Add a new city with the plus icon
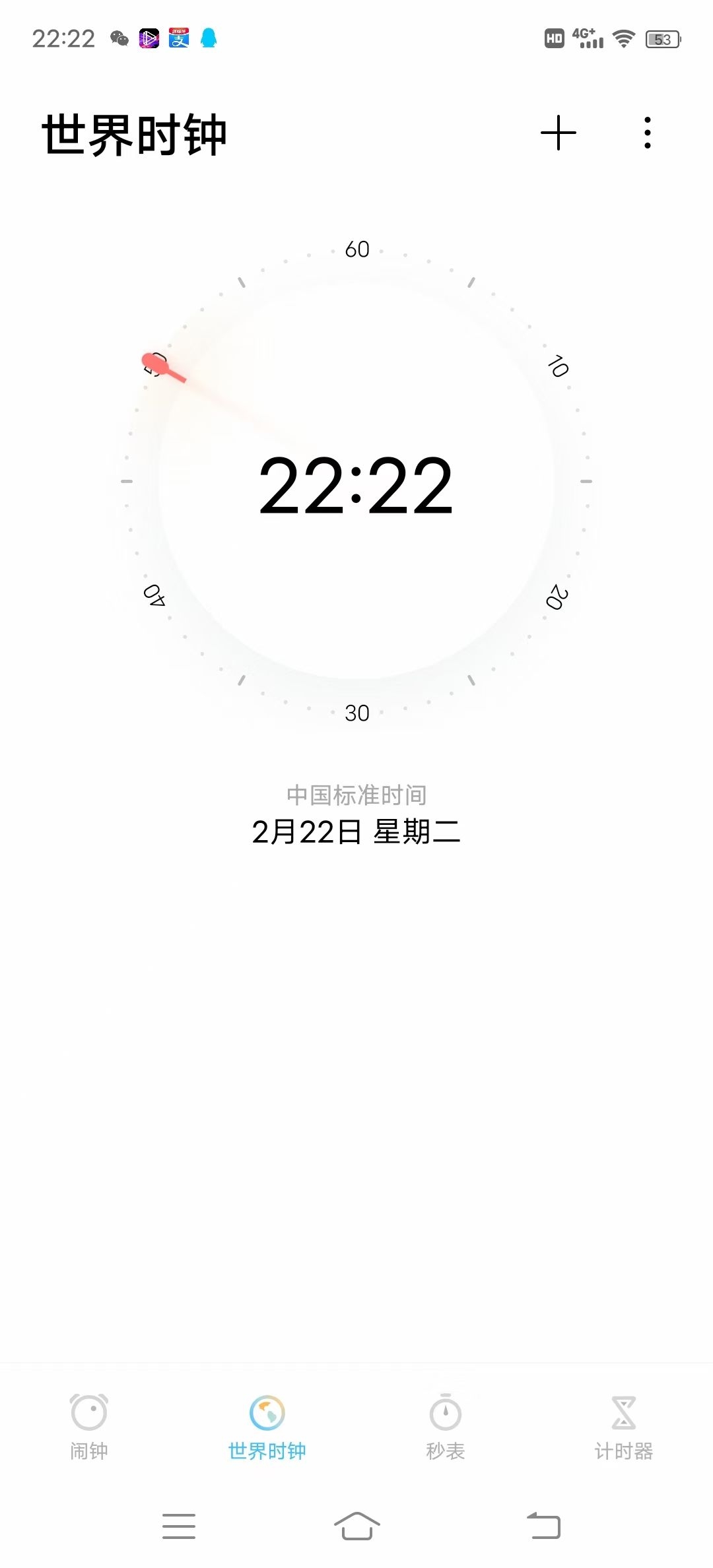 pos(558,133)
